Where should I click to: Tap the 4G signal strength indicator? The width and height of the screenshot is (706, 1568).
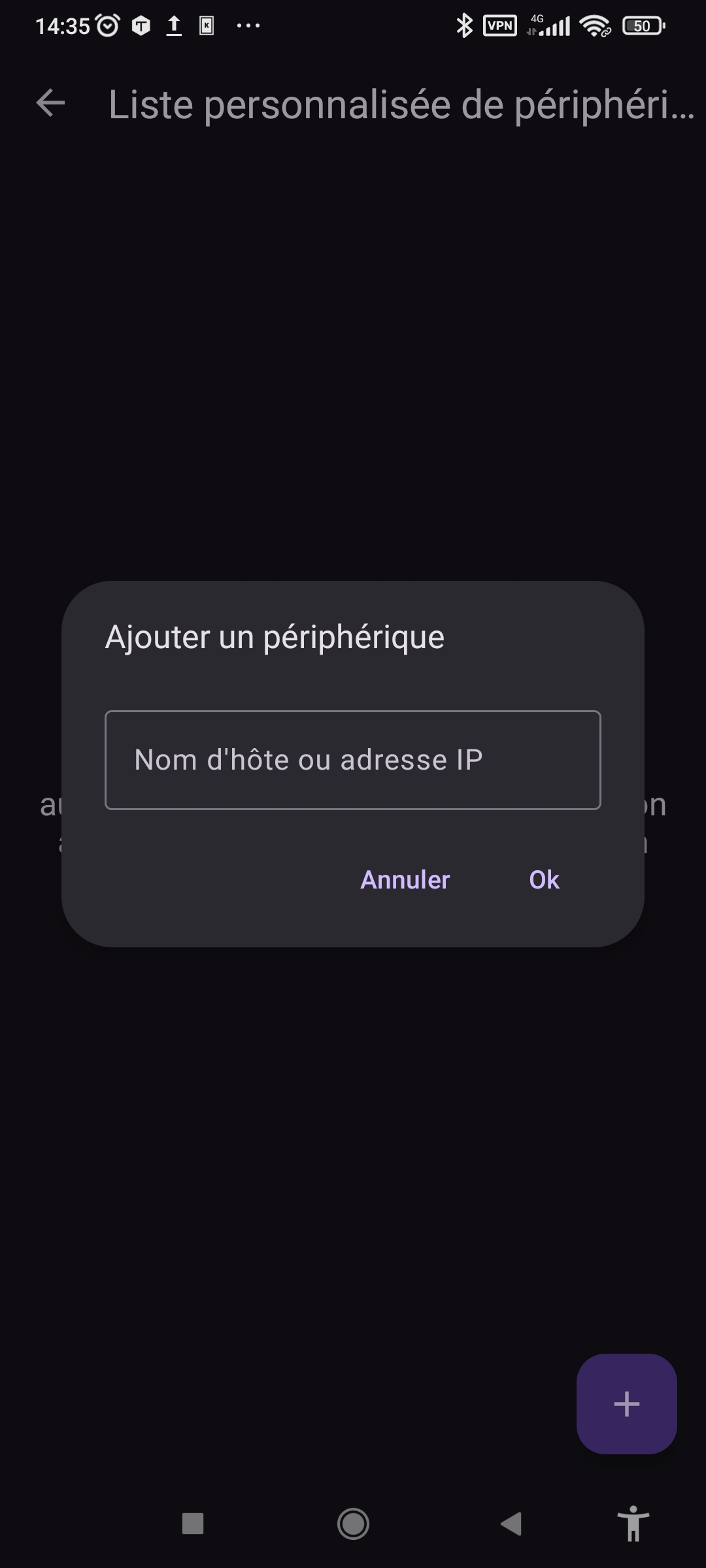[x=548, y=26]
